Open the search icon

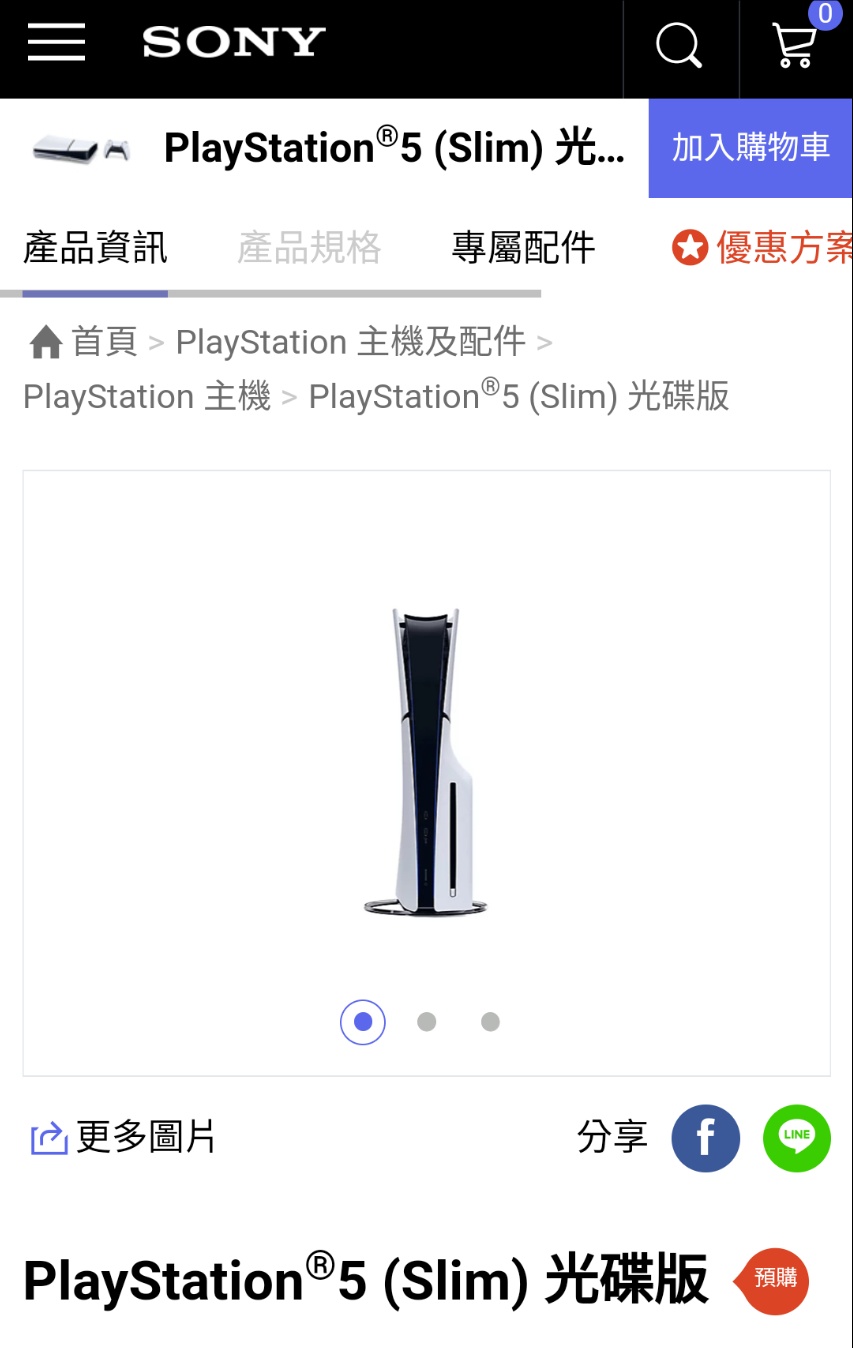coord(679,46)
